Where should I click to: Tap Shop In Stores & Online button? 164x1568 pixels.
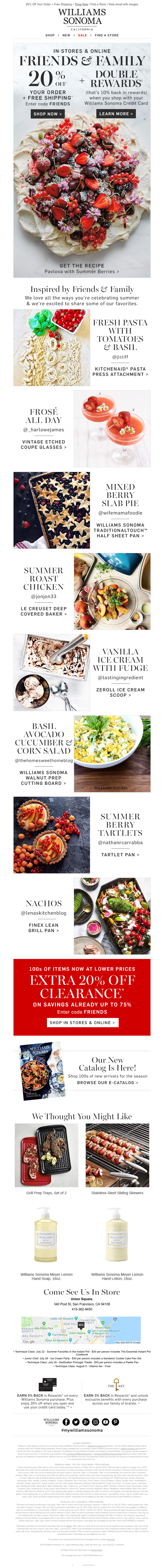click(82, 1023)
